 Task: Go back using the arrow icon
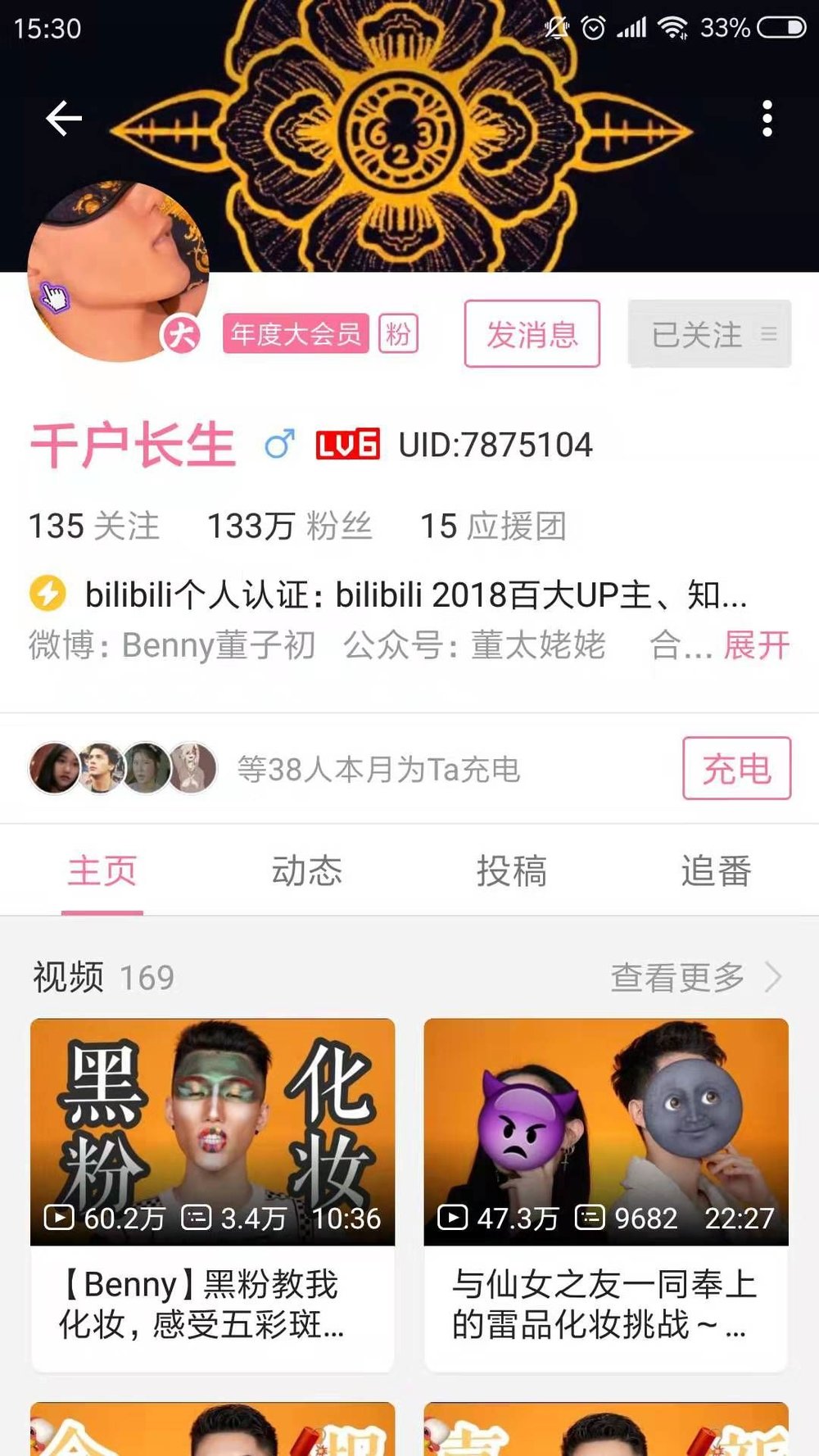tap(64, 119)
